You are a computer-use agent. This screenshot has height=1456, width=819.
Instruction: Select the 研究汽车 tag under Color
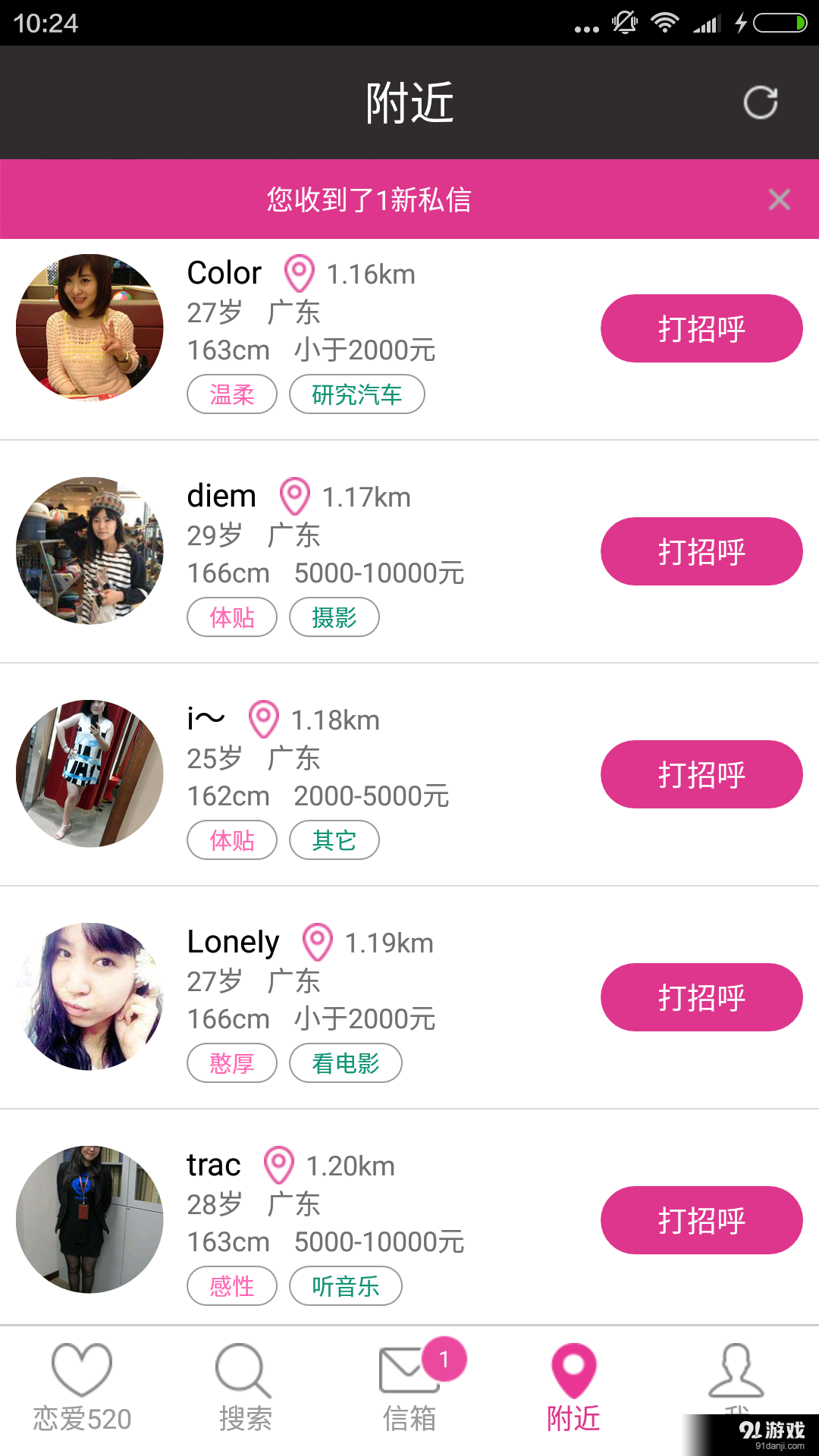[x=356, y=394]
